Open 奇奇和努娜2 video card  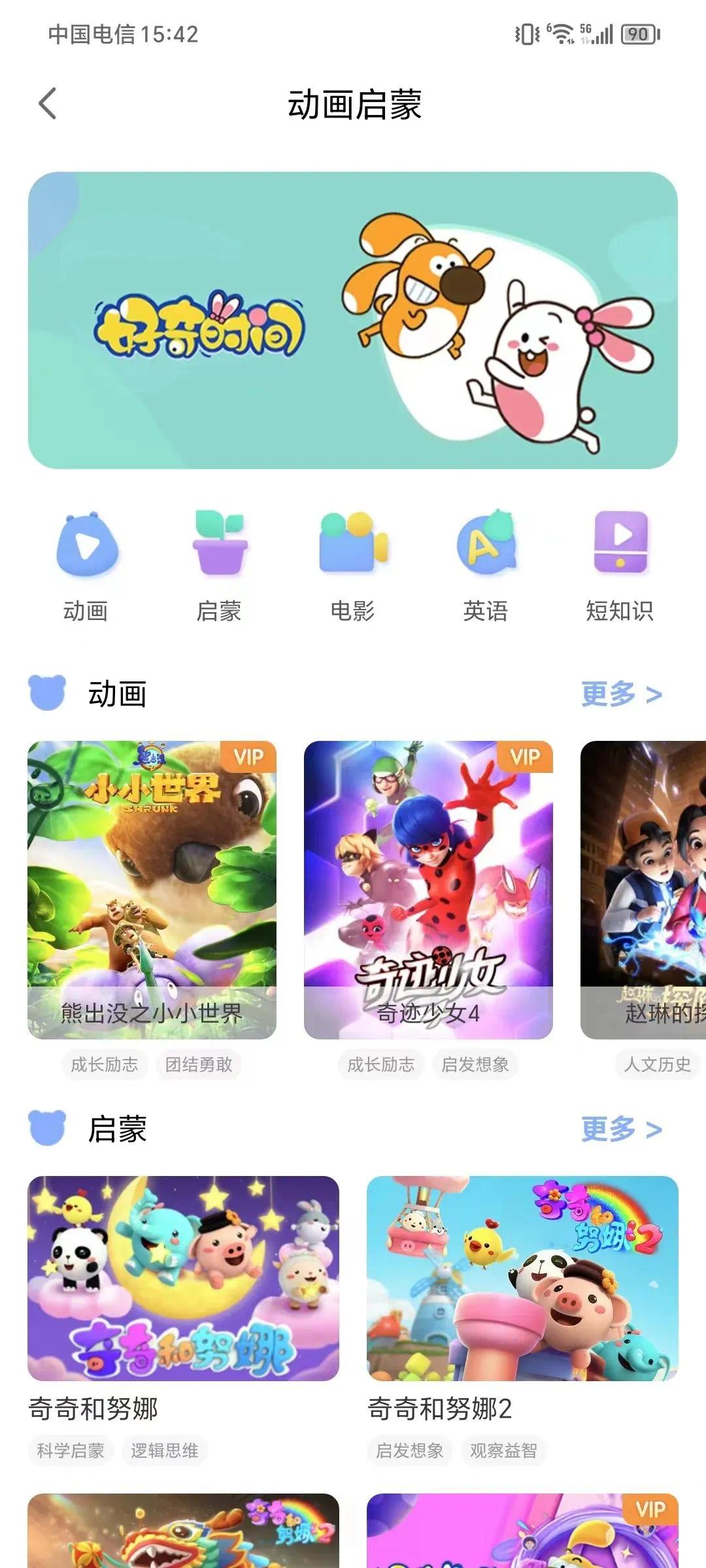[522, 1278]
